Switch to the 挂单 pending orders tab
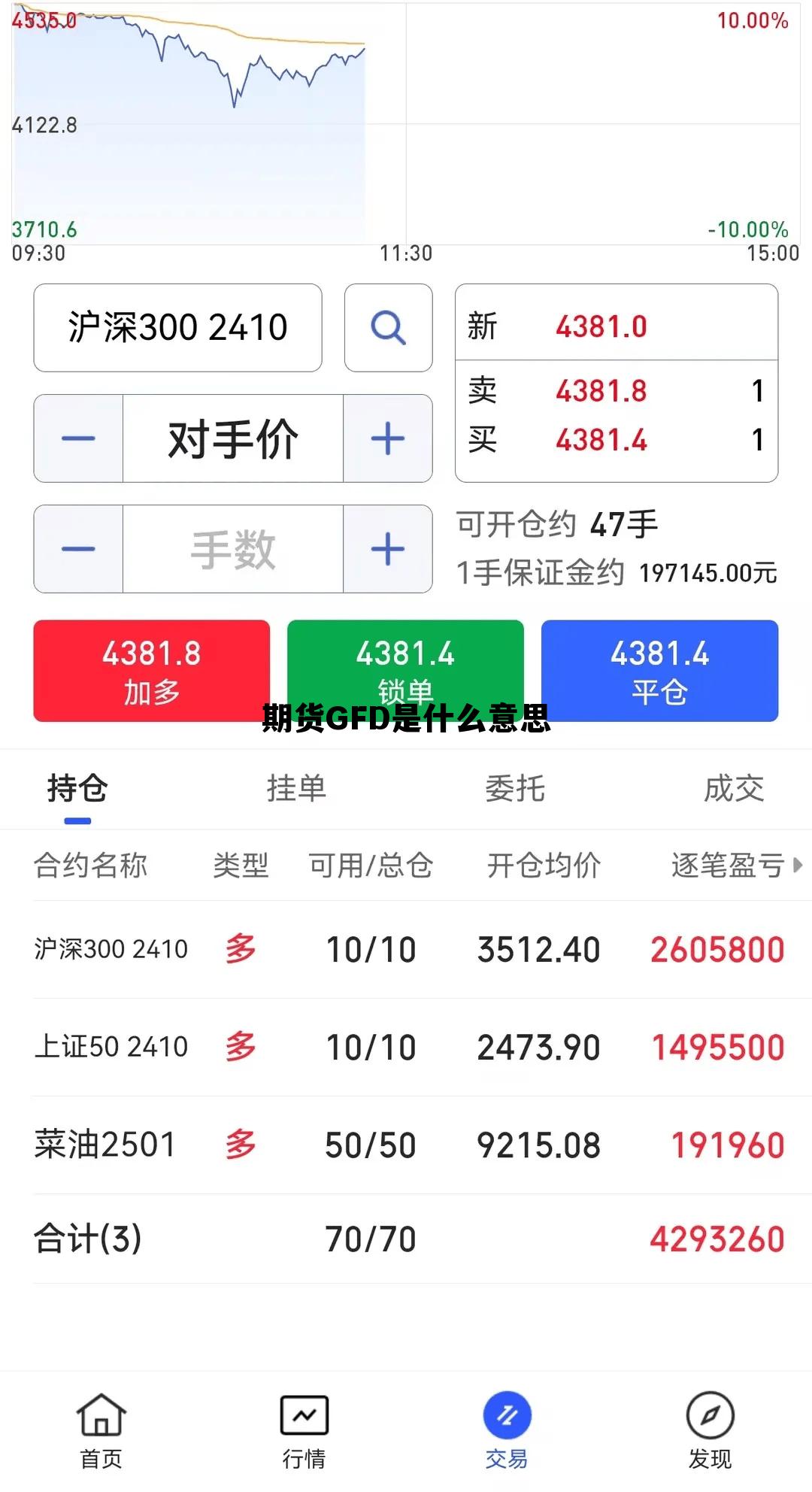812x1492 pixels. [x=295, y=790]
